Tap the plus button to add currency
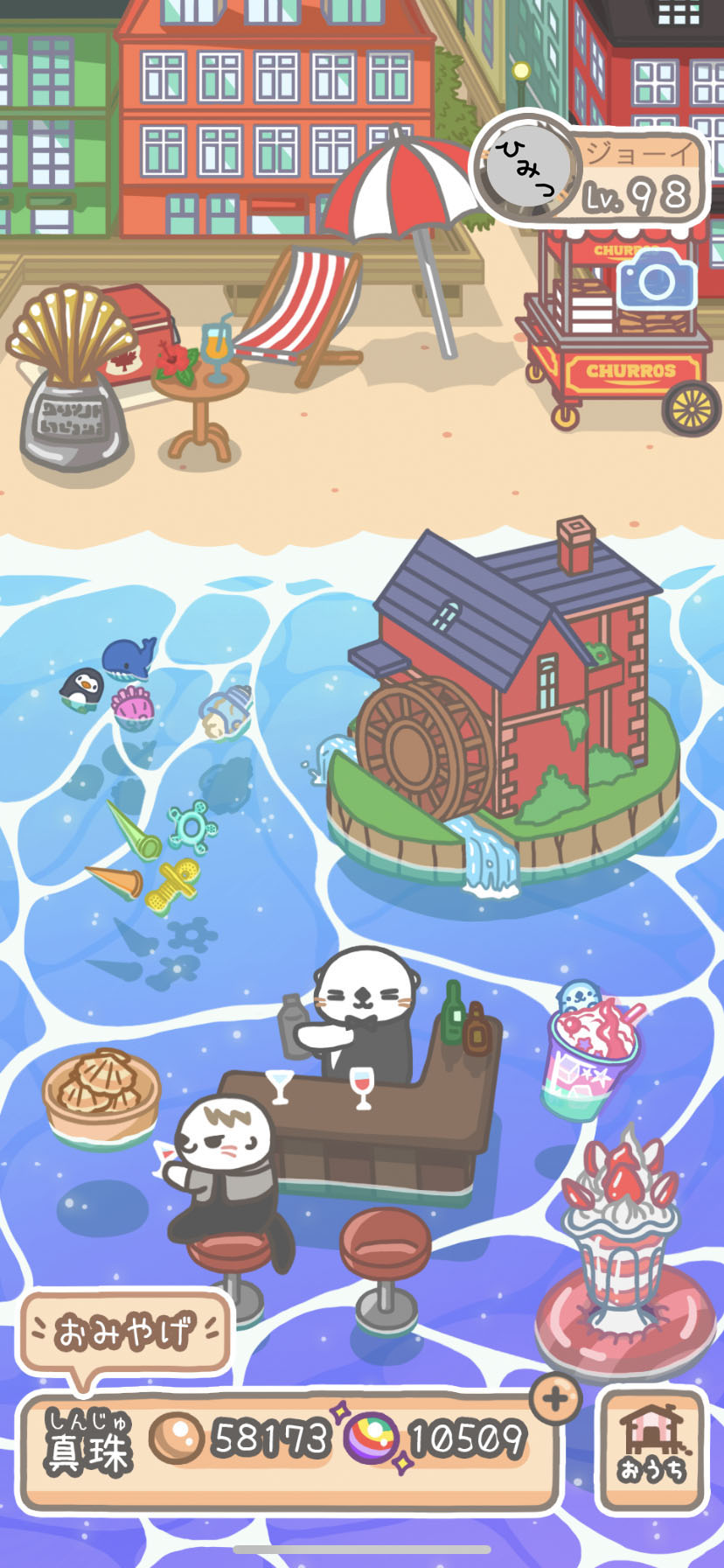The height and width of the screenshot is (1568, 724). pyautogui.click(x=555, y=1399)
